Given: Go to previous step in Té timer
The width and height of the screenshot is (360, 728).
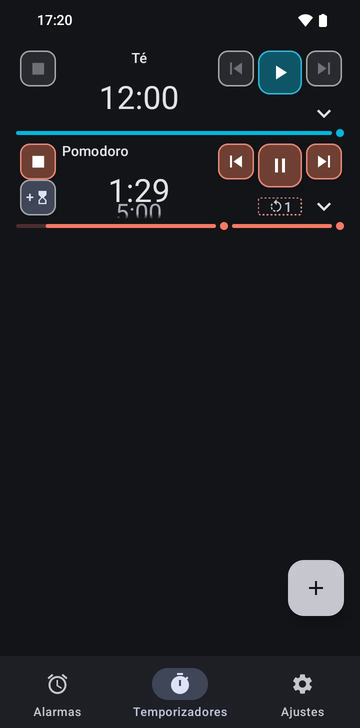Looking at the screenshot, I should 236,69.
